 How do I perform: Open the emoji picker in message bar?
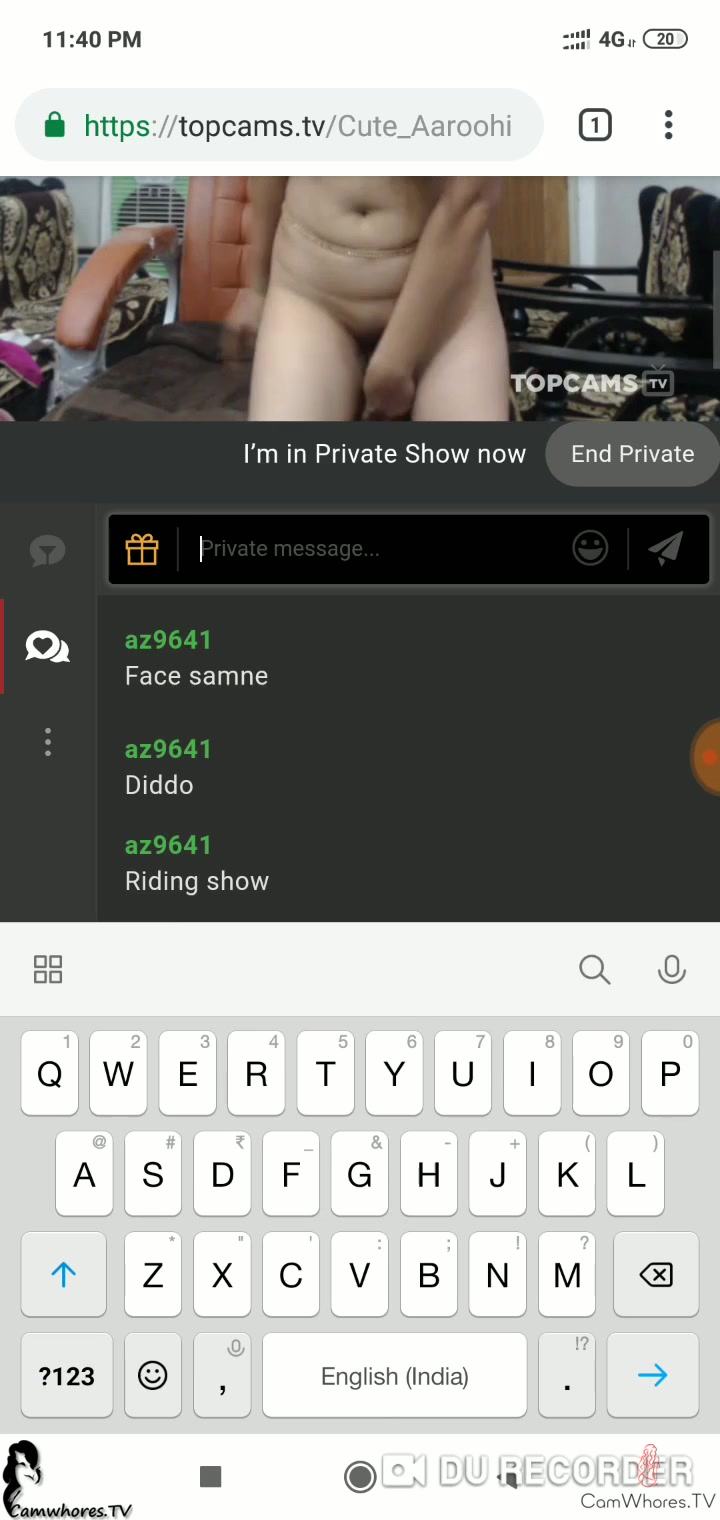coord(590,549)
